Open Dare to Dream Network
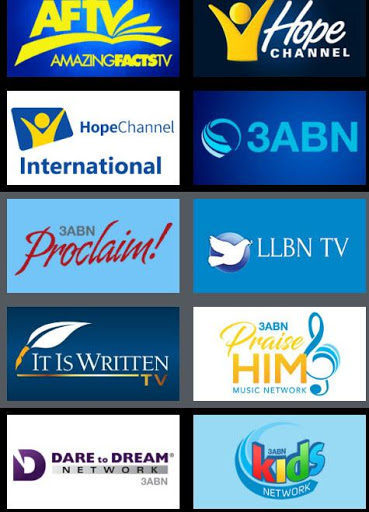The image size is (369, 512). point(93,462)
